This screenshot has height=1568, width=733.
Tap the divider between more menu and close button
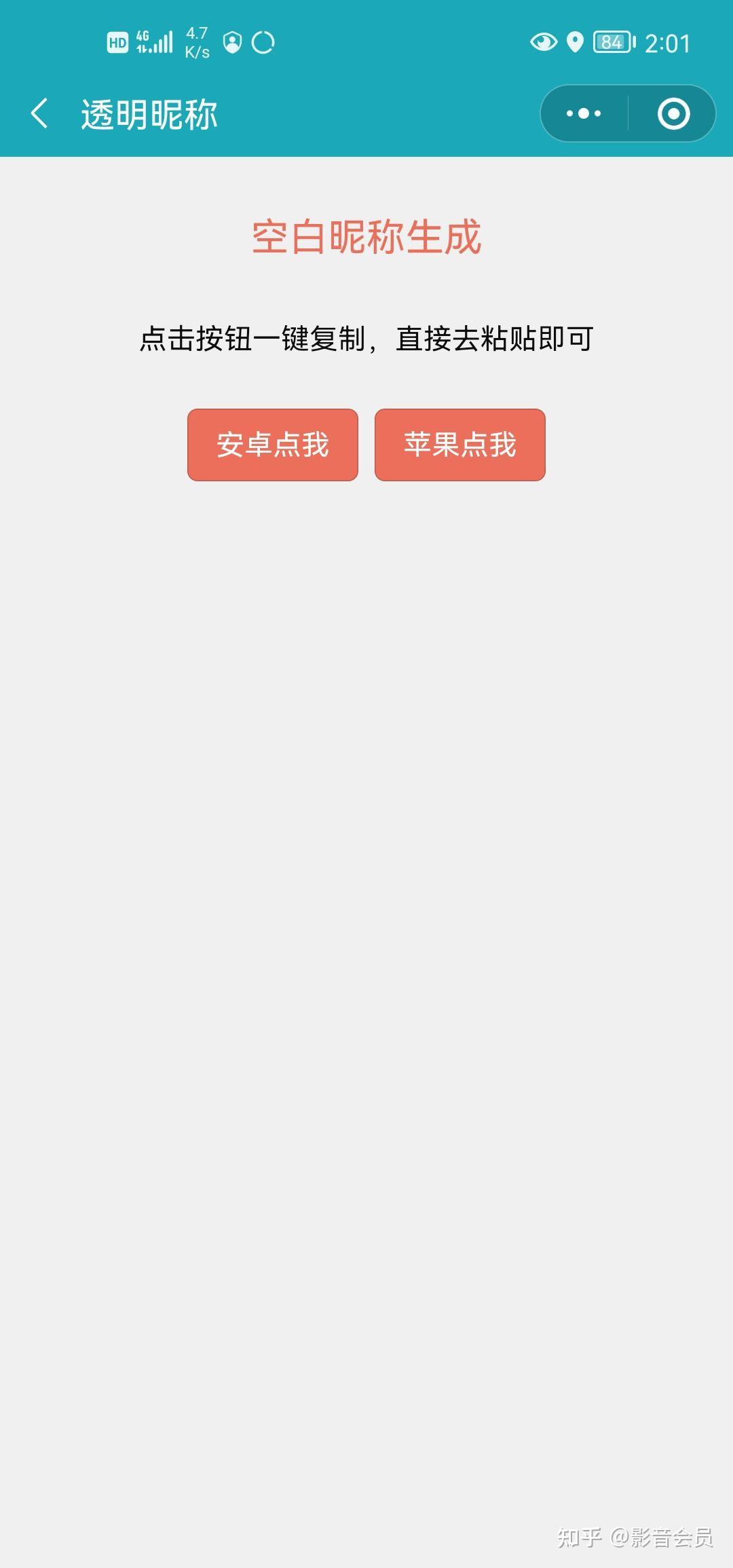(x=628, y=113)
